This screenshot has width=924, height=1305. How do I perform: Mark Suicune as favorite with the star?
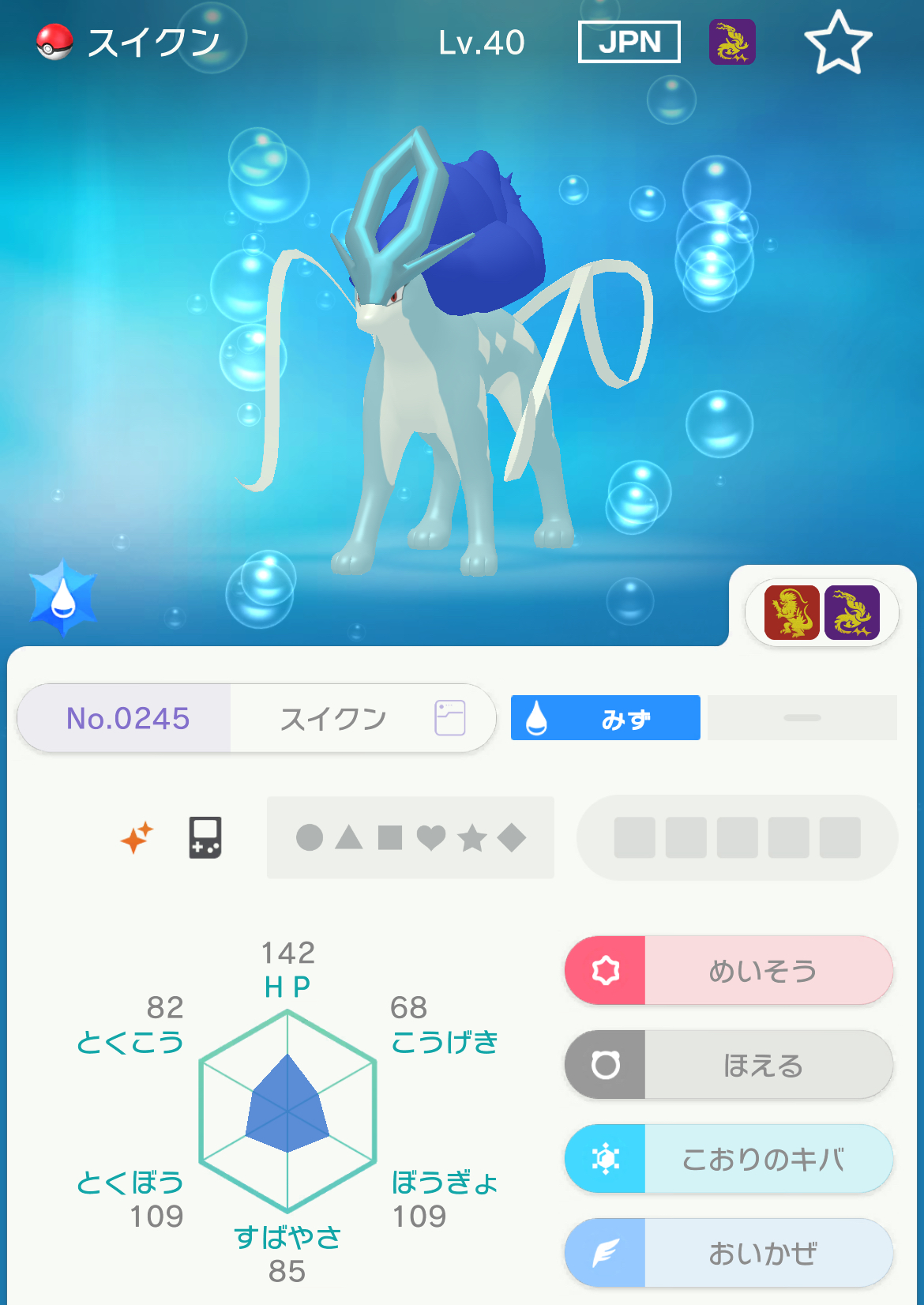(x=838, y=43)
